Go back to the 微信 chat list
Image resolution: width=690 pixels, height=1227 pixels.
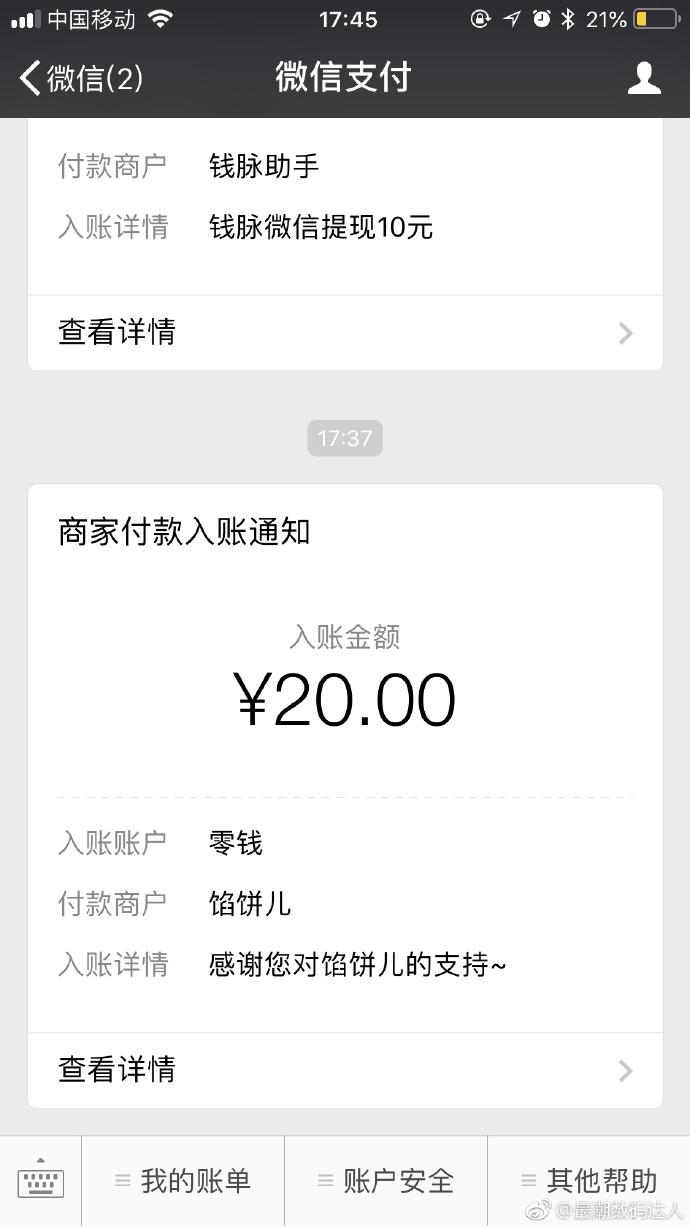82,78
